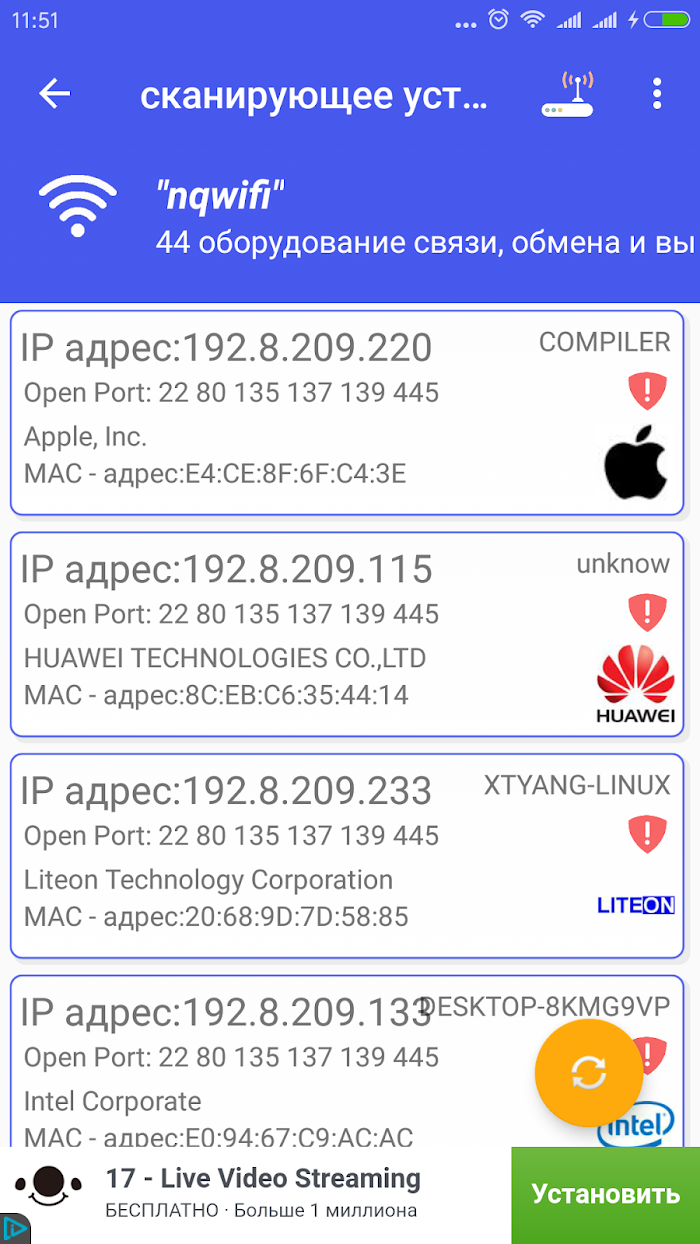700x1244 pixels.
Task: Open the three-dot overflow menu
Action: [656, 94]
